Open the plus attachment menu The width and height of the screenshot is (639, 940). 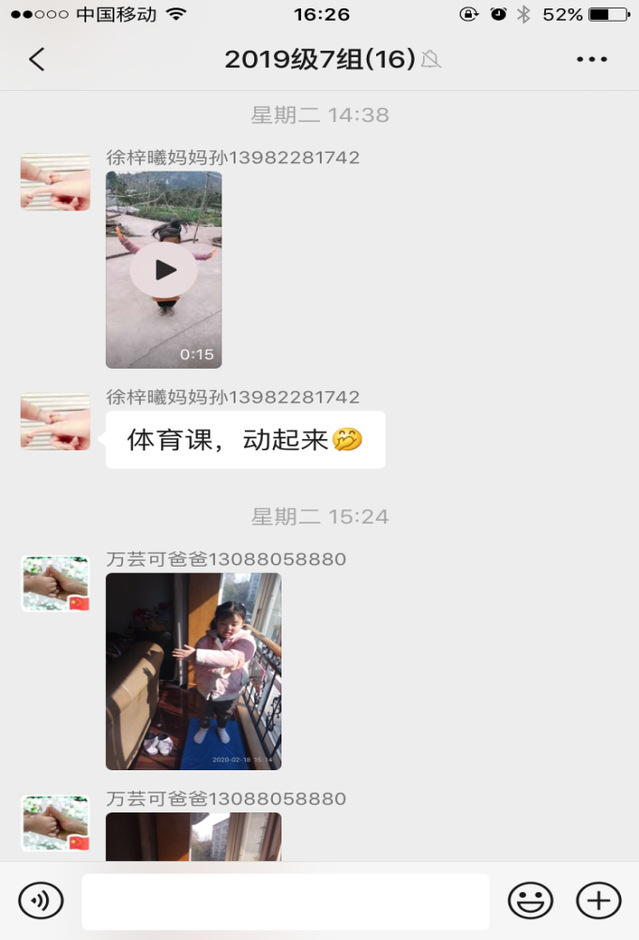[x=598, y=901]
